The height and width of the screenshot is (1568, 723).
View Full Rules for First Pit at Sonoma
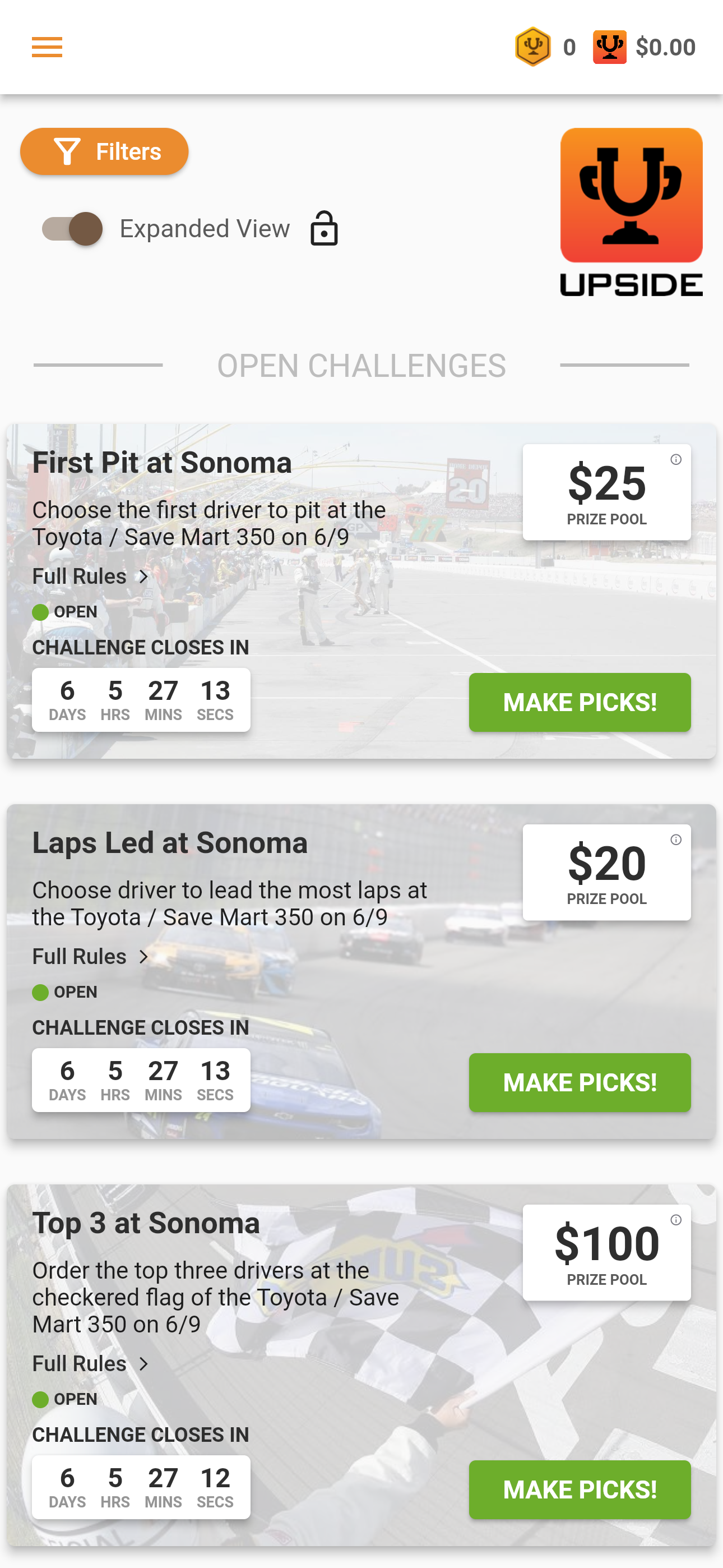click(91, 576)
